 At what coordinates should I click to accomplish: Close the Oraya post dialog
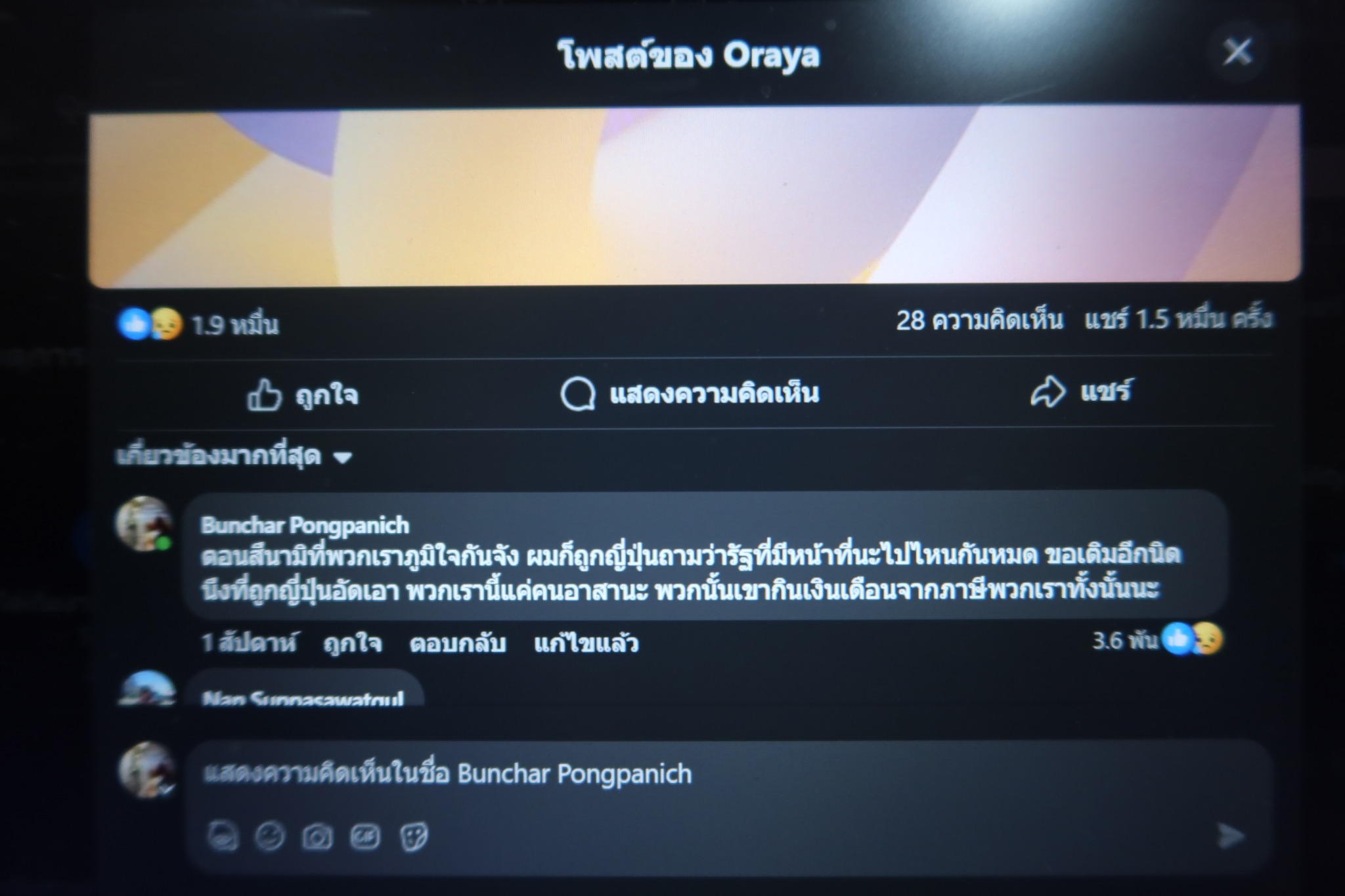click(1237, 51)
